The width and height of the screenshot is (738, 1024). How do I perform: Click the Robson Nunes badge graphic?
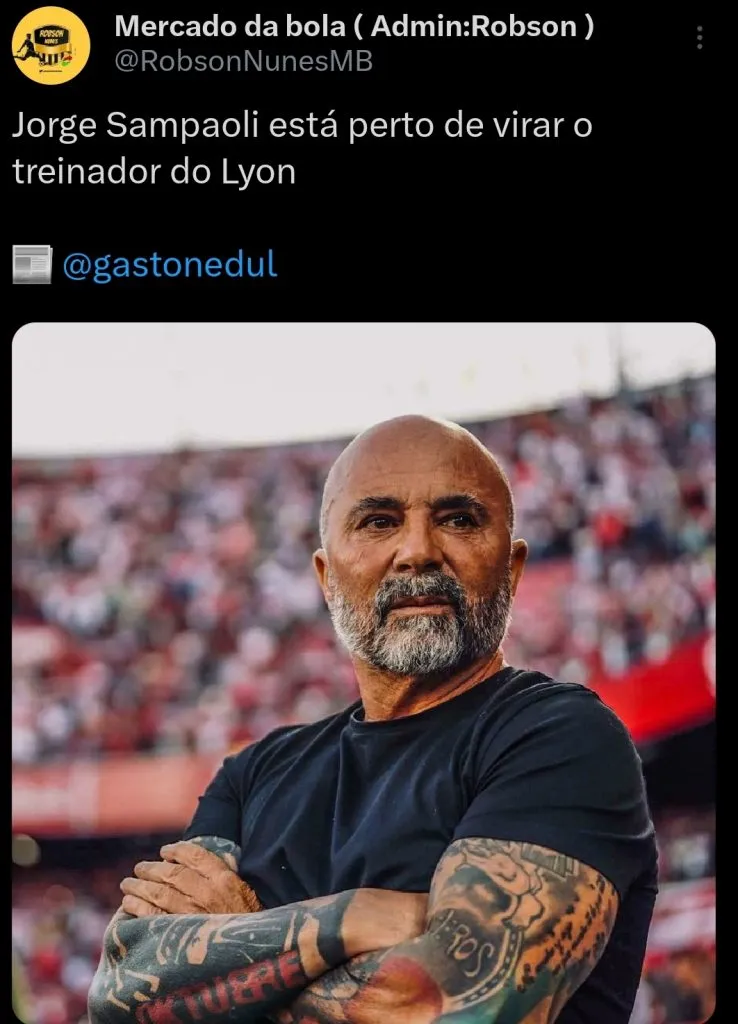click(55, 33)
